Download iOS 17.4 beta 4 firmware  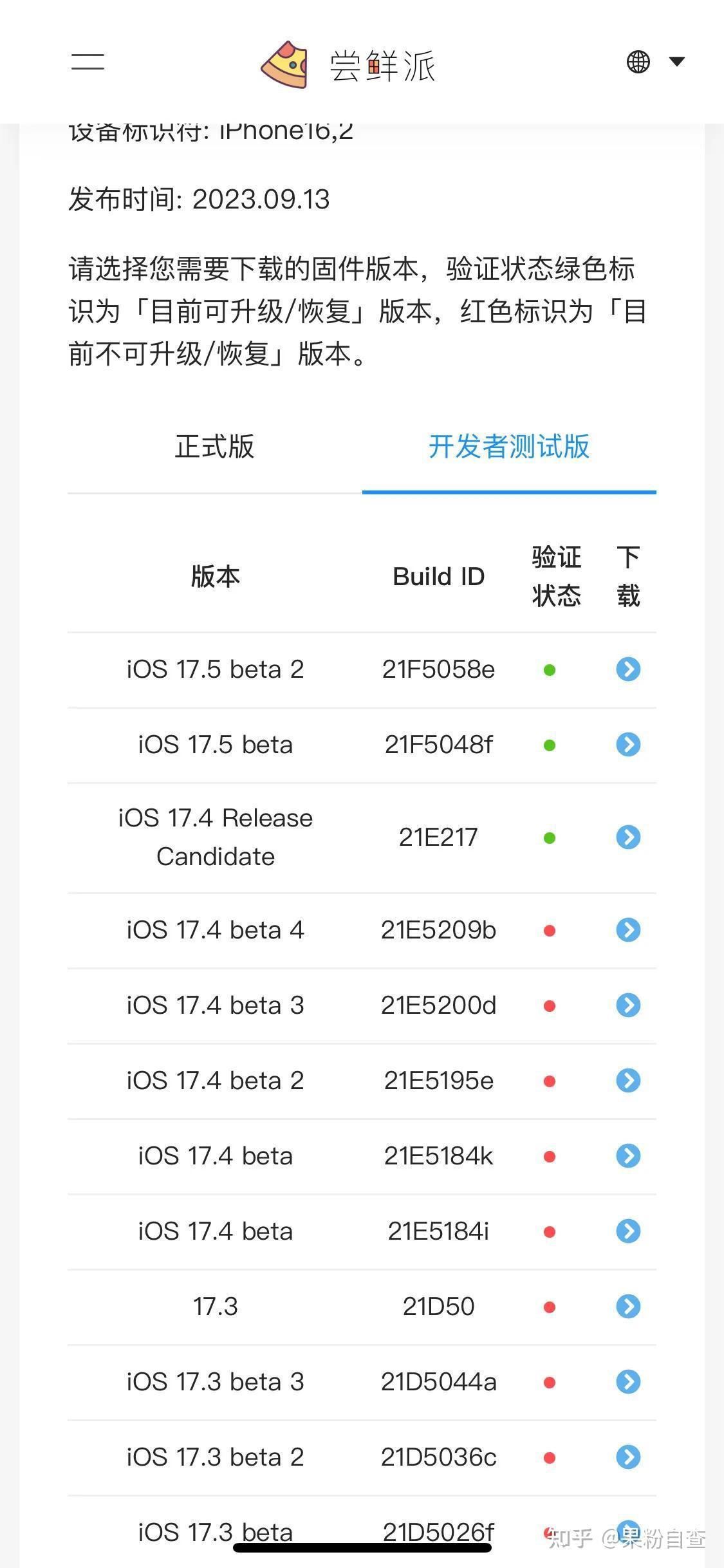pyautogui.click(x=627, y=929)
